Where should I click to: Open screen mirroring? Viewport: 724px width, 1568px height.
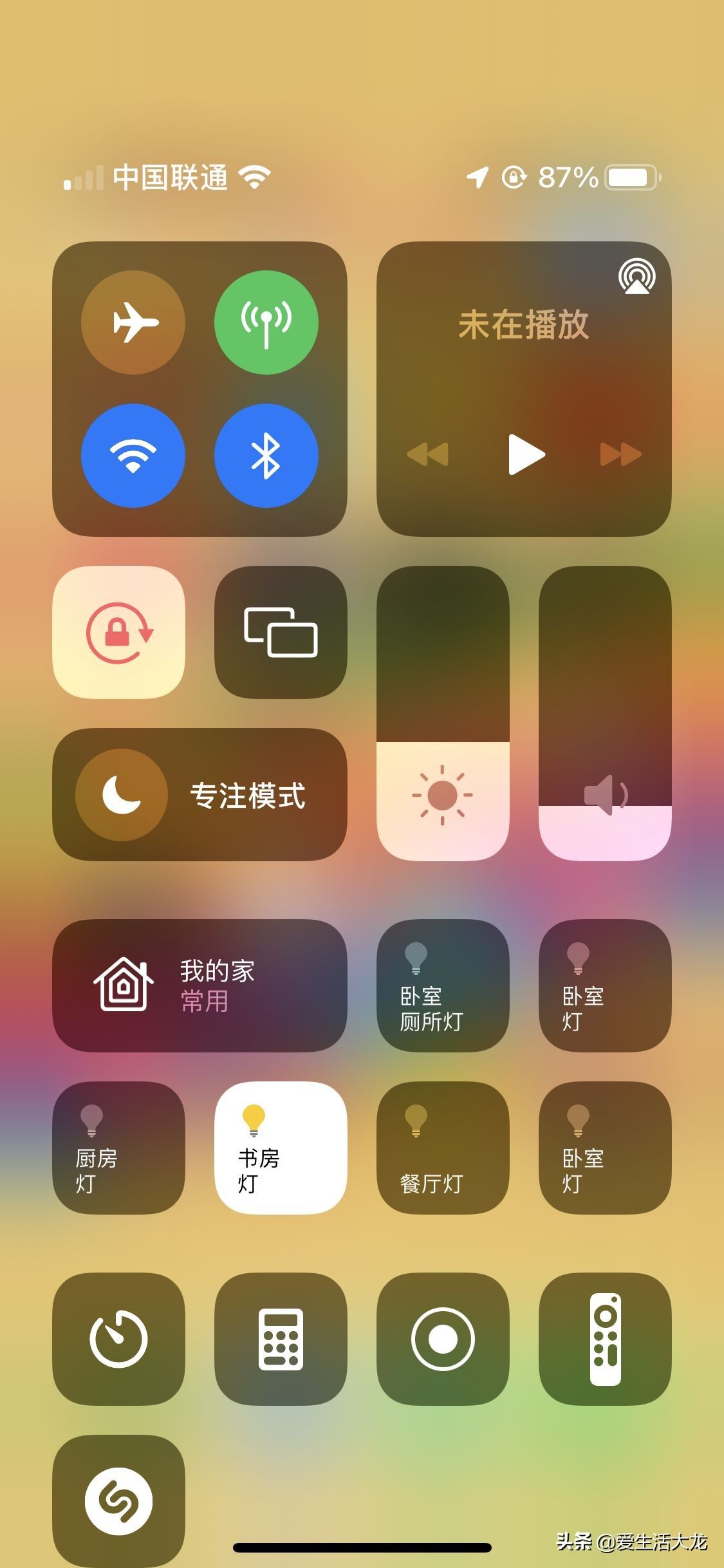281,632
